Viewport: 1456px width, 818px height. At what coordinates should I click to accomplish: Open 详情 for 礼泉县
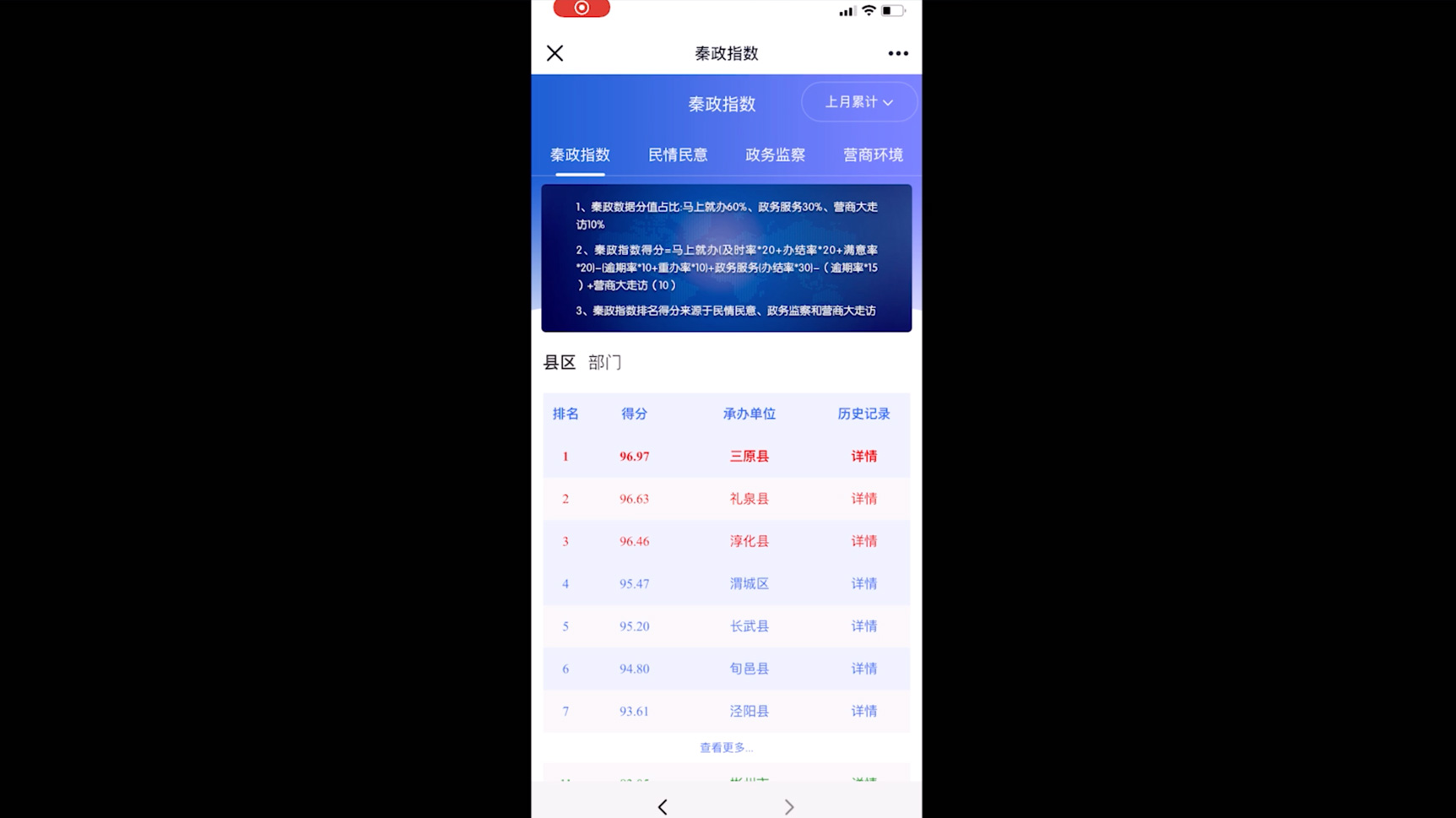point(863,499)
